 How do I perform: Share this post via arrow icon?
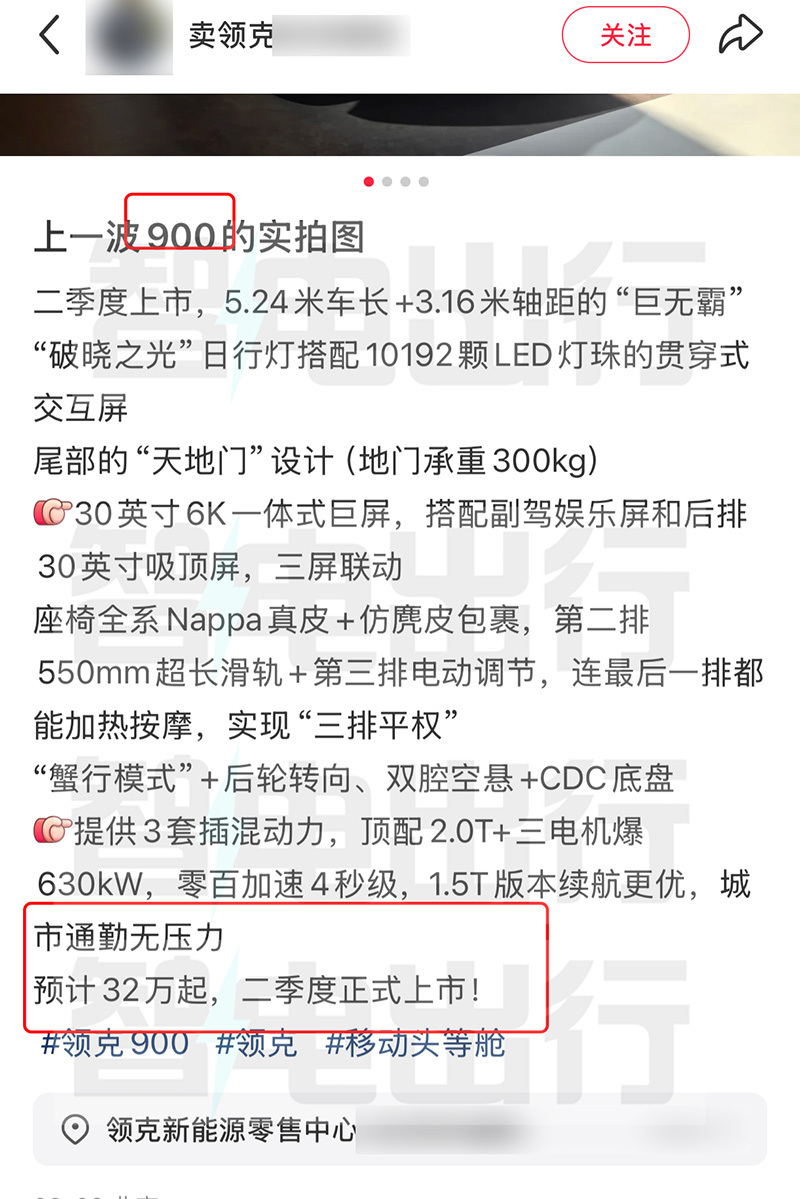[x=740, y=36]
